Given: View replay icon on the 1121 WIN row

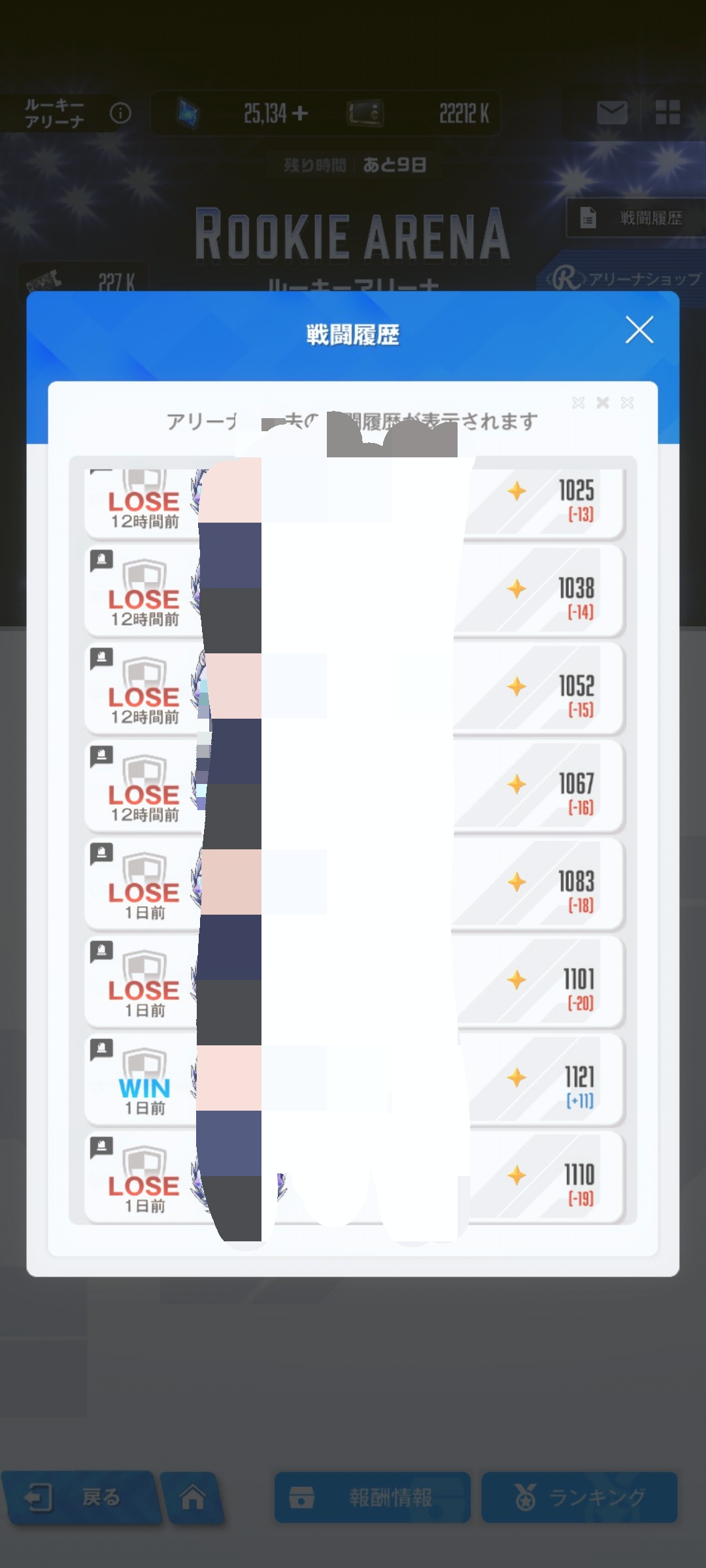Looking at the screenshot, I should pos(101,1049).
